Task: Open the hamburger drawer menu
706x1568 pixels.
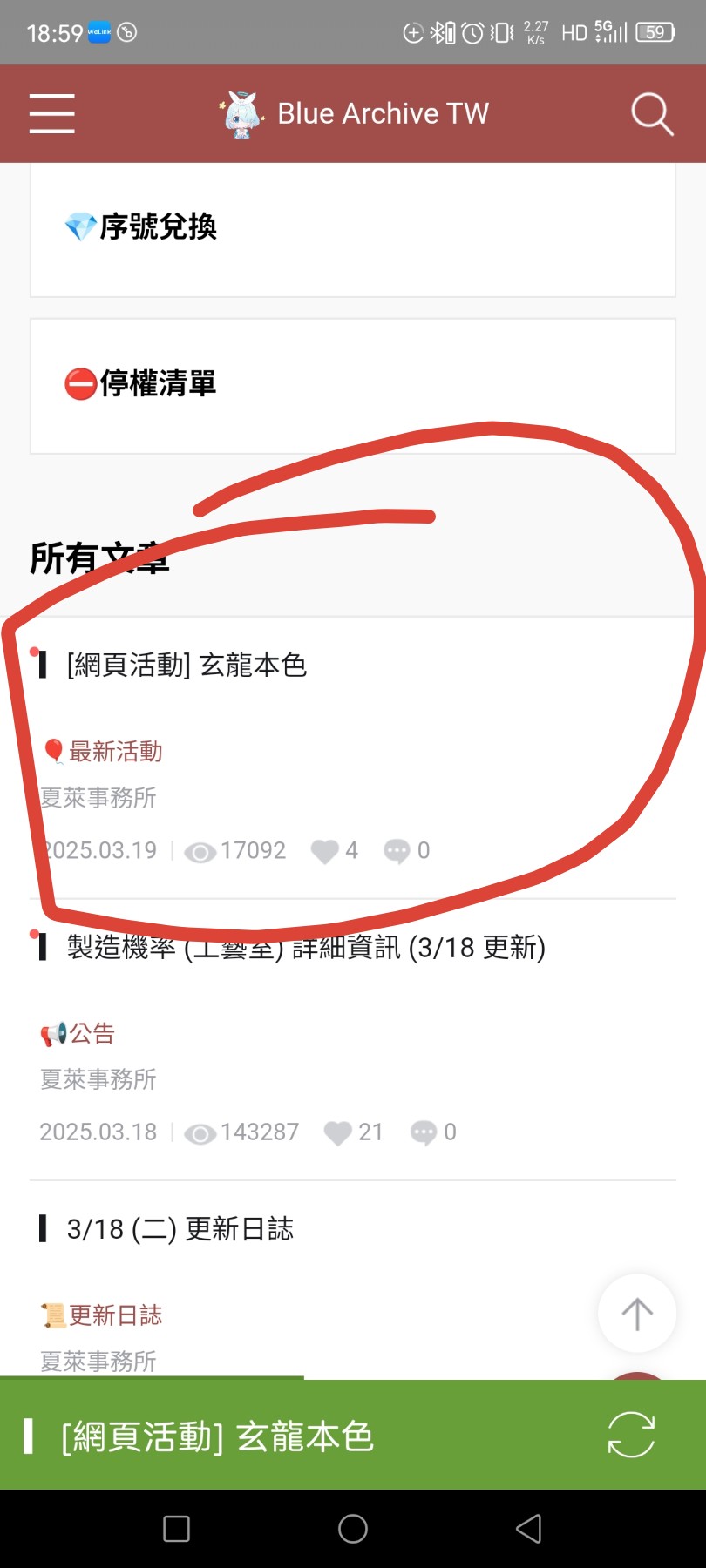Action: [x=51, y=114]
